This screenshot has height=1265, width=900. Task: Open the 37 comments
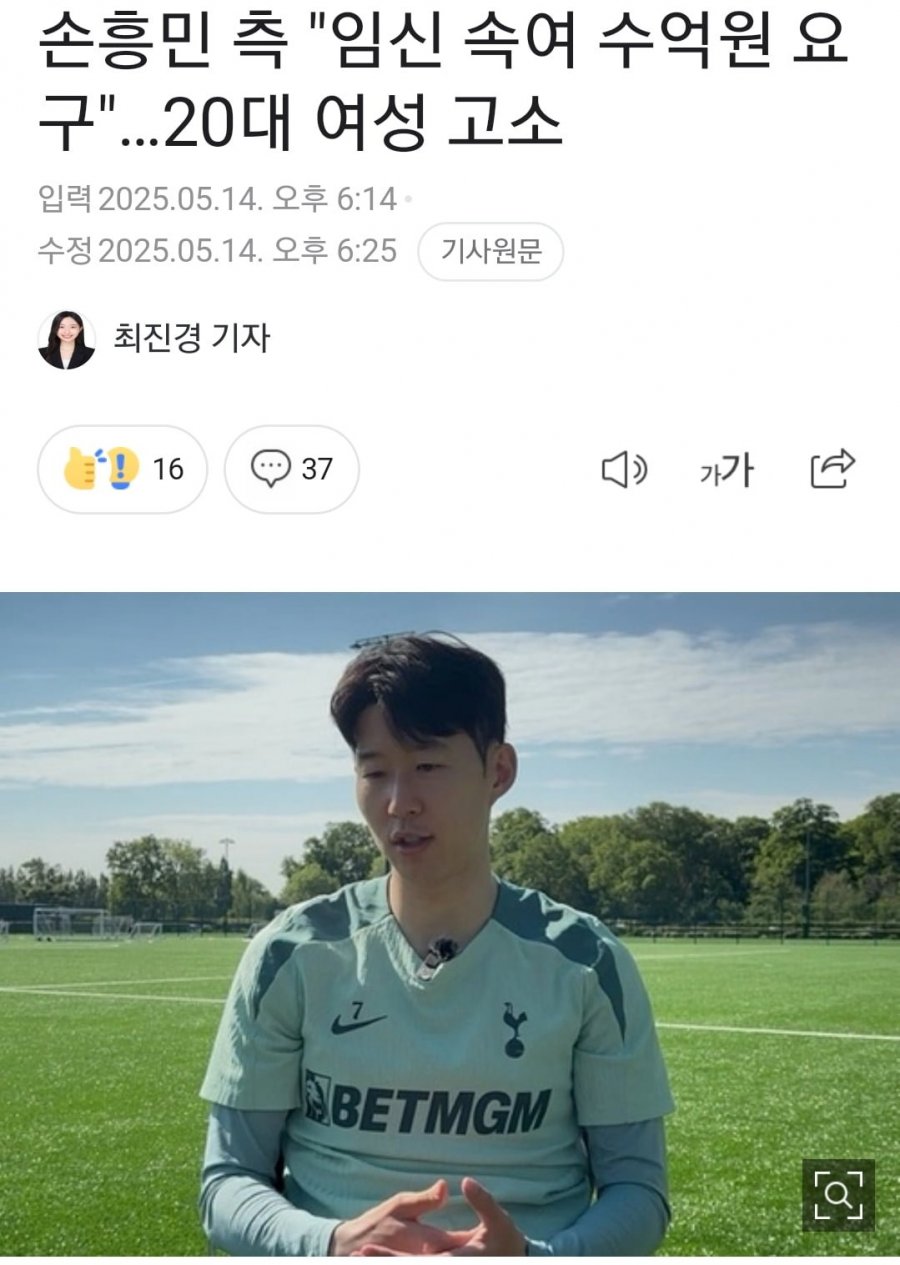click(291, 469)
